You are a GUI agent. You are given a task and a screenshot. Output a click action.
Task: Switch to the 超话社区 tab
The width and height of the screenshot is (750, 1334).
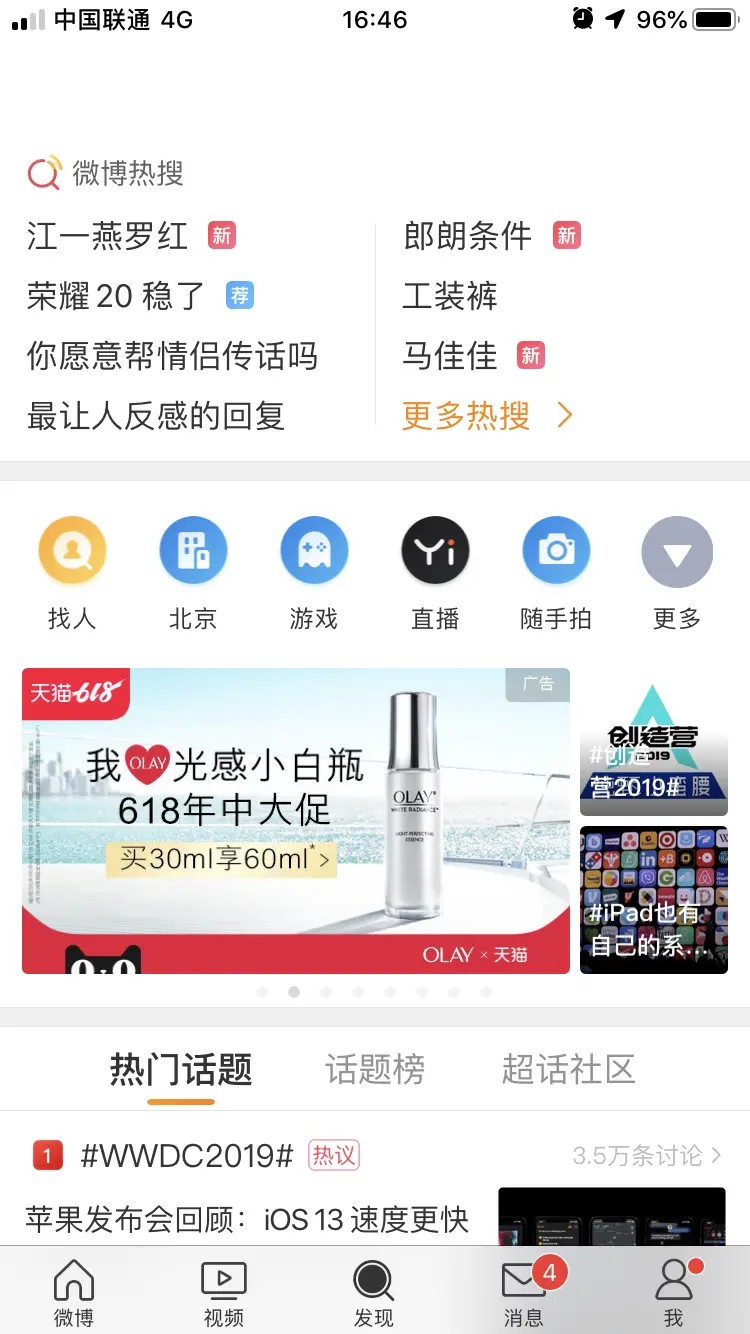[568, 1070]
